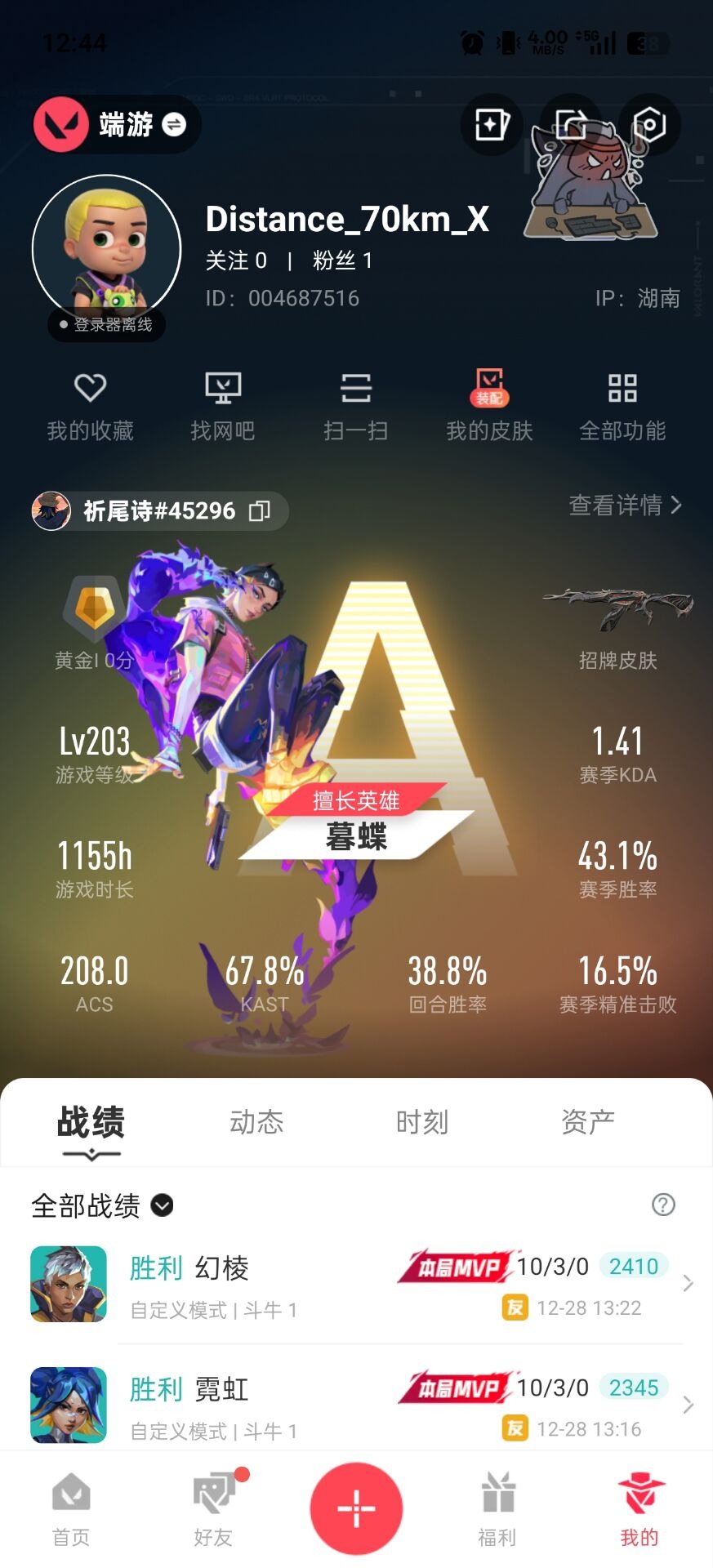This screenshot has height=1568, width=713.
Task: Switch to the 动态 tab
Action: point(256,1122)
